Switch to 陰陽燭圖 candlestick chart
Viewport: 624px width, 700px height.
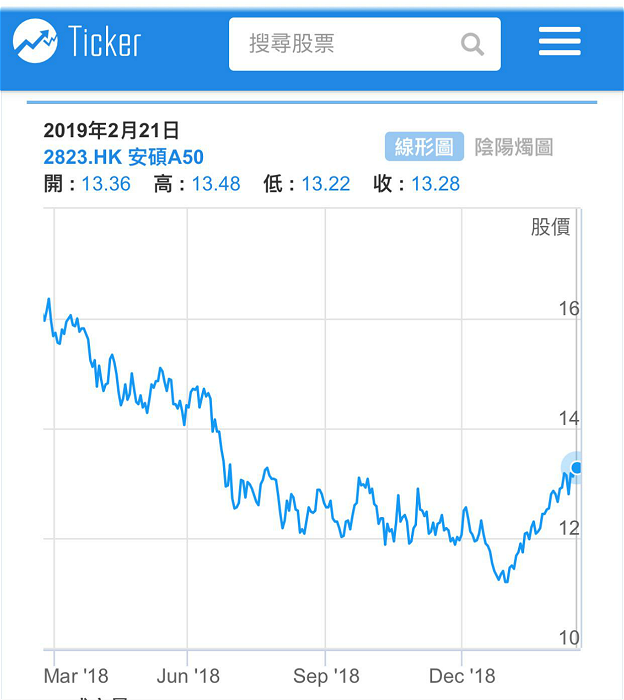(513, 147)
